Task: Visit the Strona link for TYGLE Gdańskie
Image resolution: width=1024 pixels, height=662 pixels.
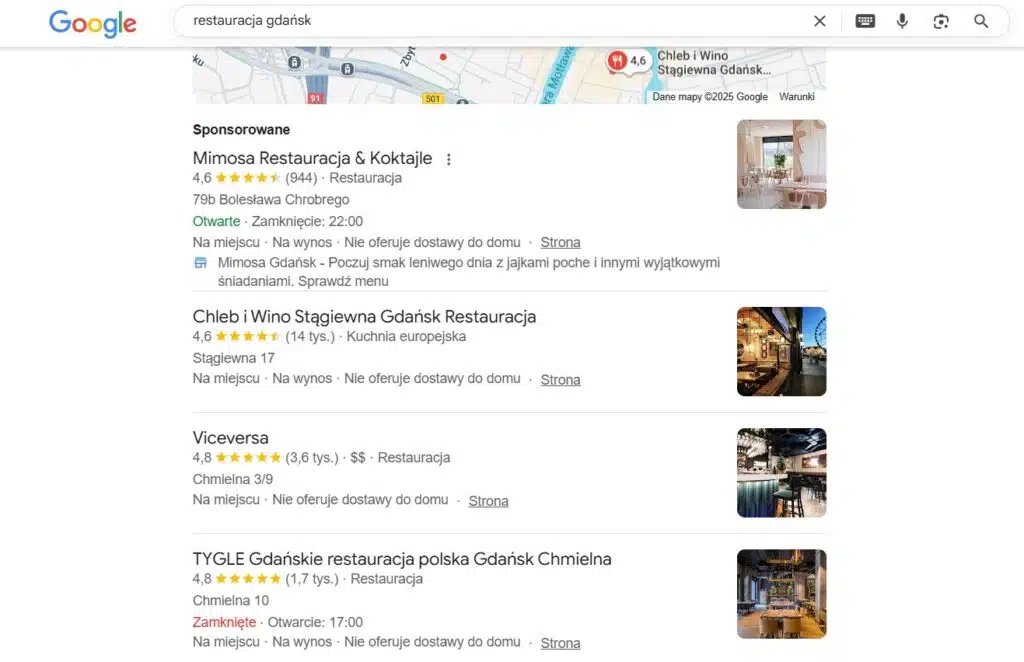Action: [560, 643]
